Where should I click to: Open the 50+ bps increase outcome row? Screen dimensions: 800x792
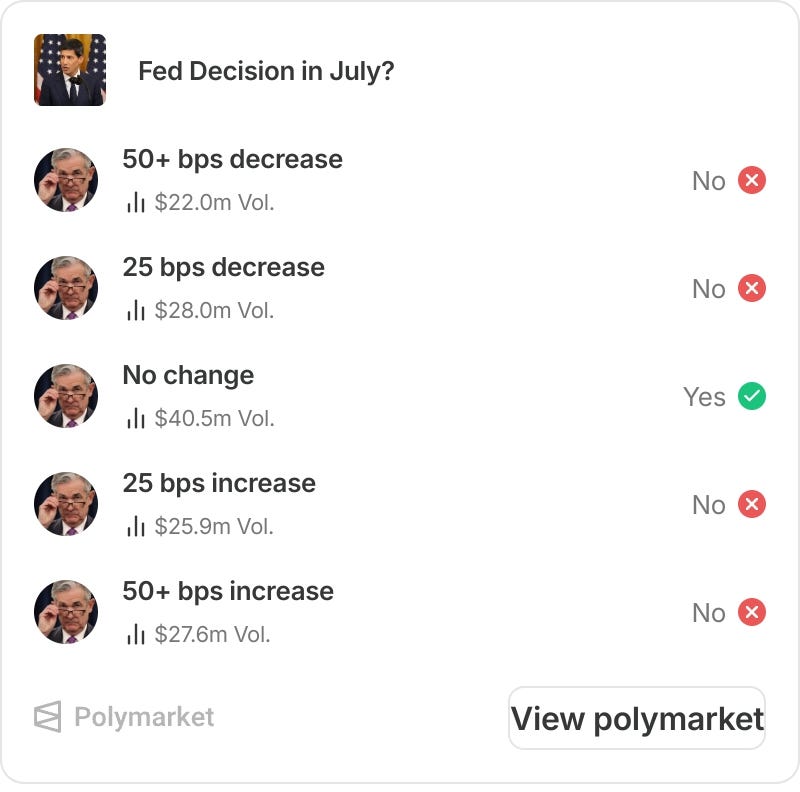(400, 612)
